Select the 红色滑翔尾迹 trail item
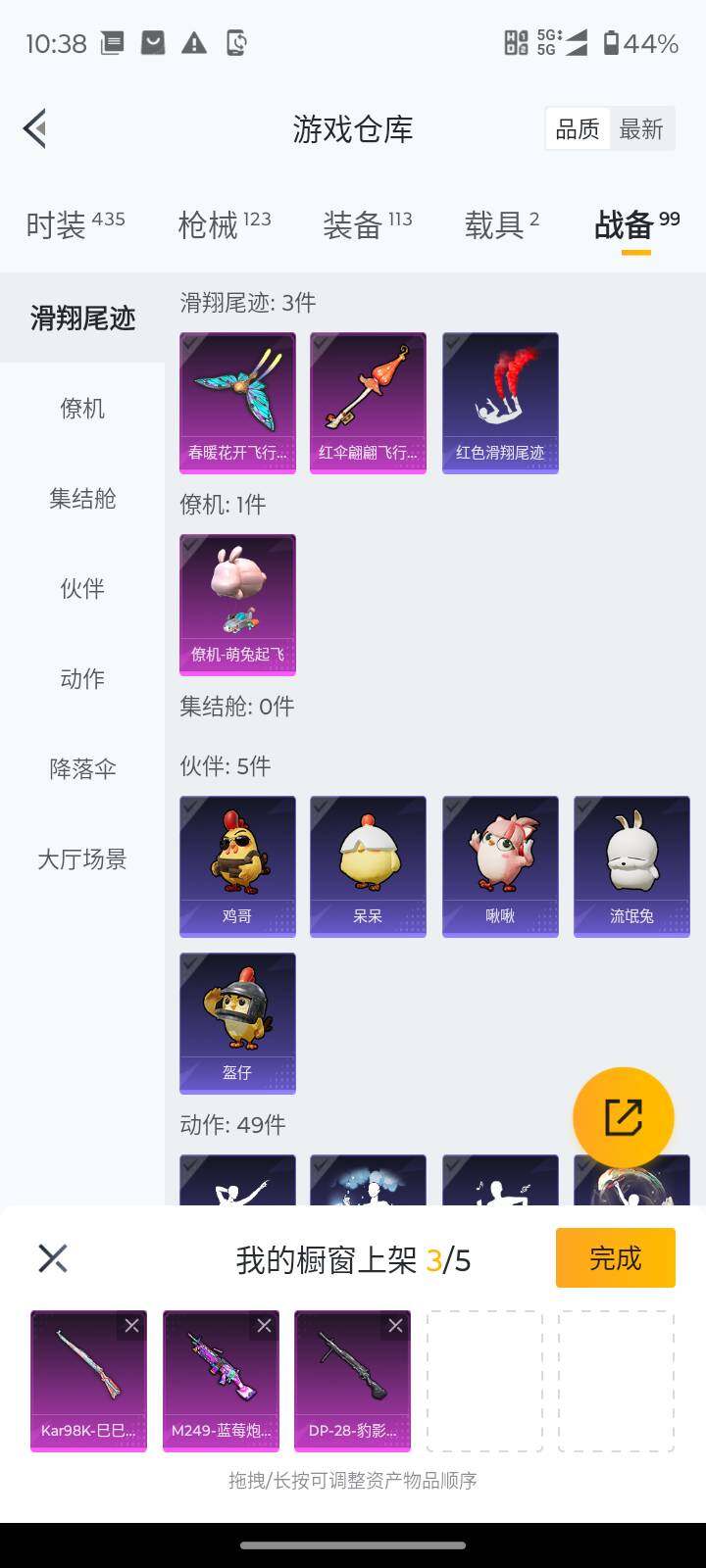This screenshot has width=706, height=1568. pos(500,402)
